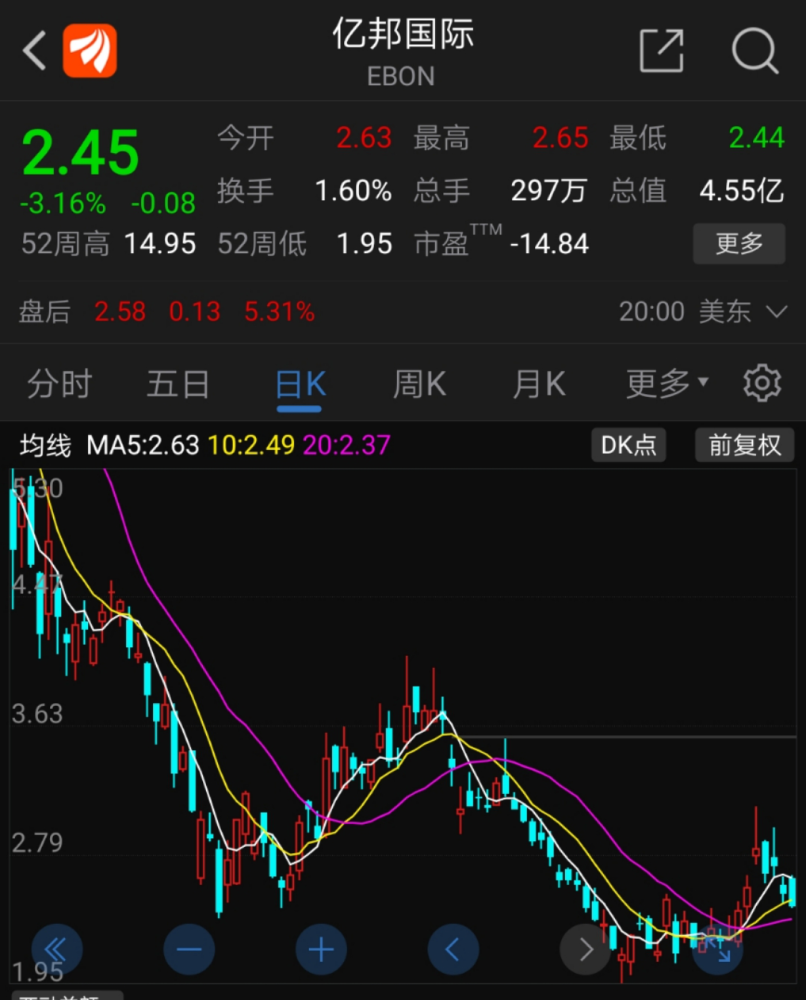
Task: Switch to the 分时 chart tab
Action: (x=59, y=384)
